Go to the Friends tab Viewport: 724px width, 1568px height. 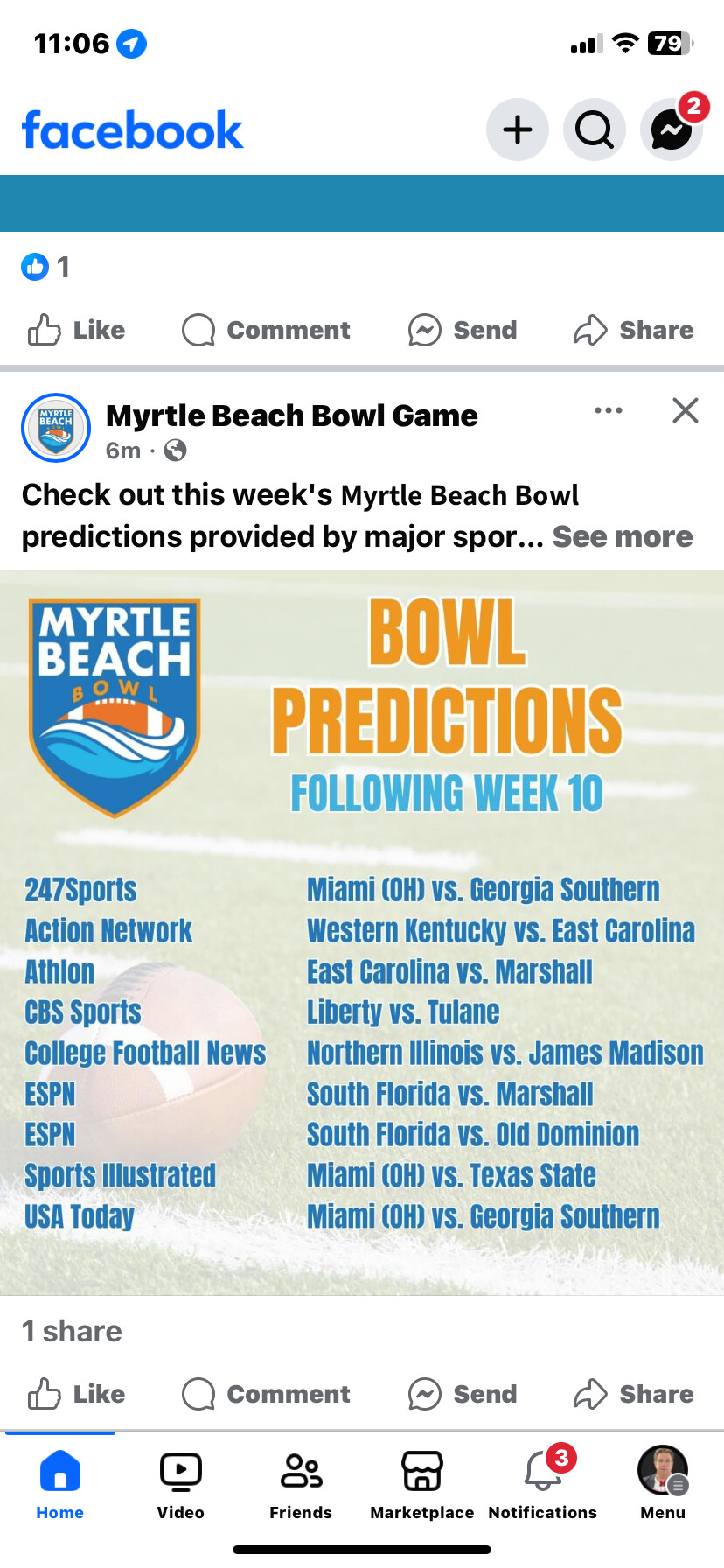point(301,1484)
